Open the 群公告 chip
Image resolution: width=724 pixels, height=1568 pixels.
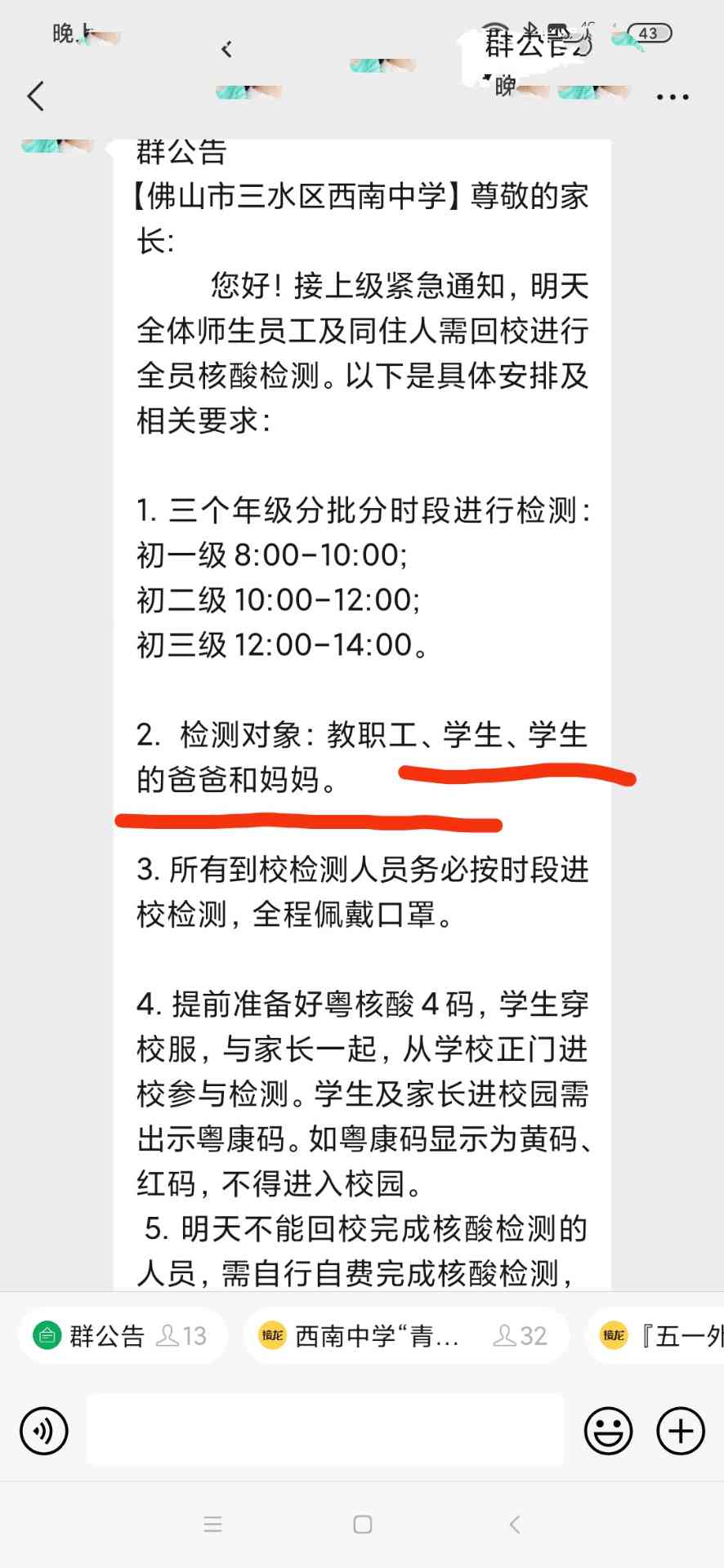coord(123,1335)
